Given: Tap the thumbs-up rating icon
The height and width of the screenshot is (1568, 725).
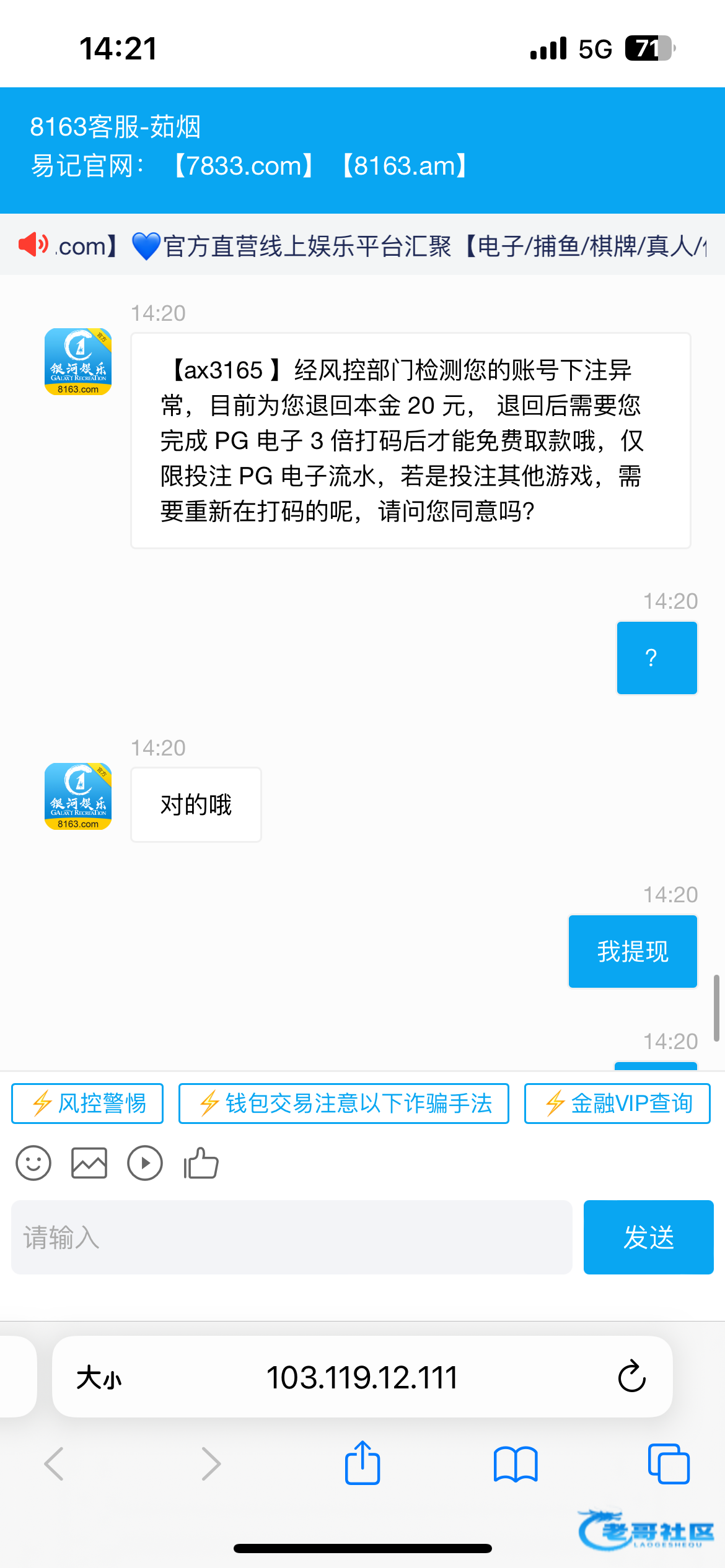Looking at the screenshot, I should (201, 1163).
